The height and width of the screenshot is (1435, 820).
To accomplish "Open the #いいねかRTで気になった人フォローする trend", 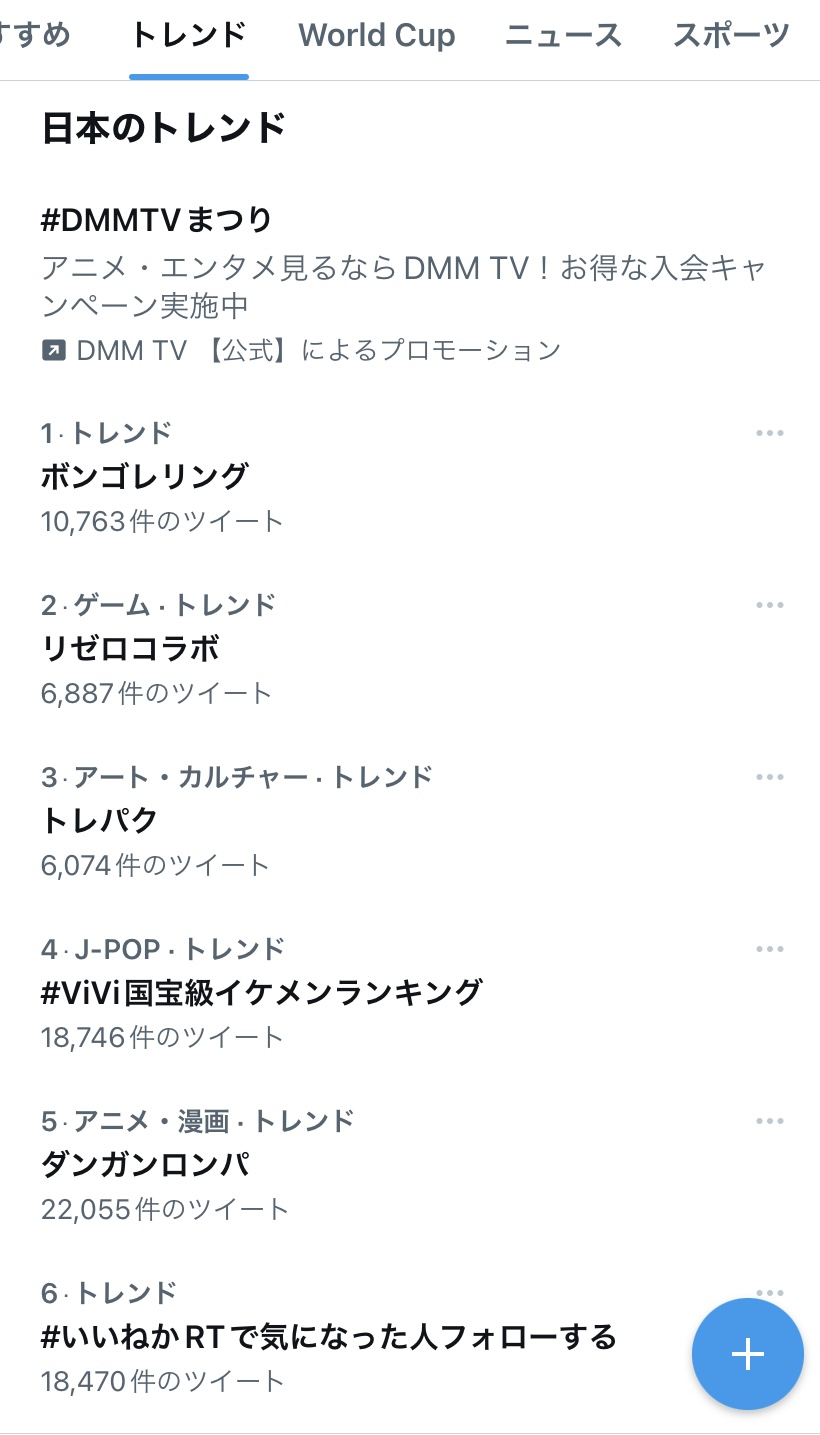I will click(x=329, y=1336).
